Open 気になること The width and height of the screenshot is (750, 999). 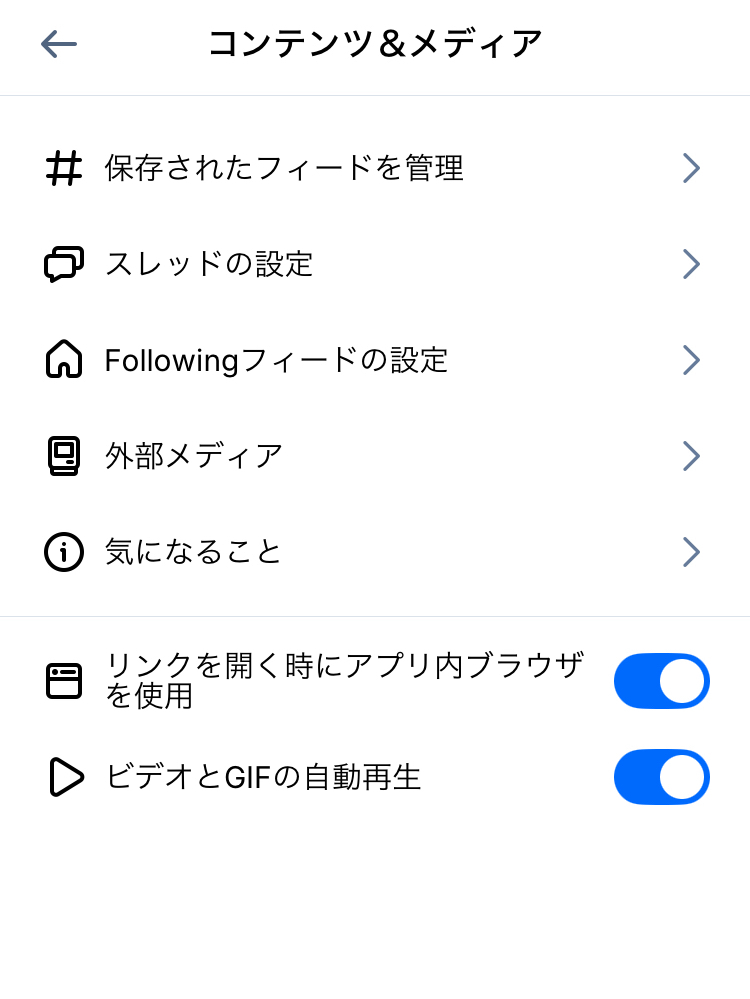point(374,552)
